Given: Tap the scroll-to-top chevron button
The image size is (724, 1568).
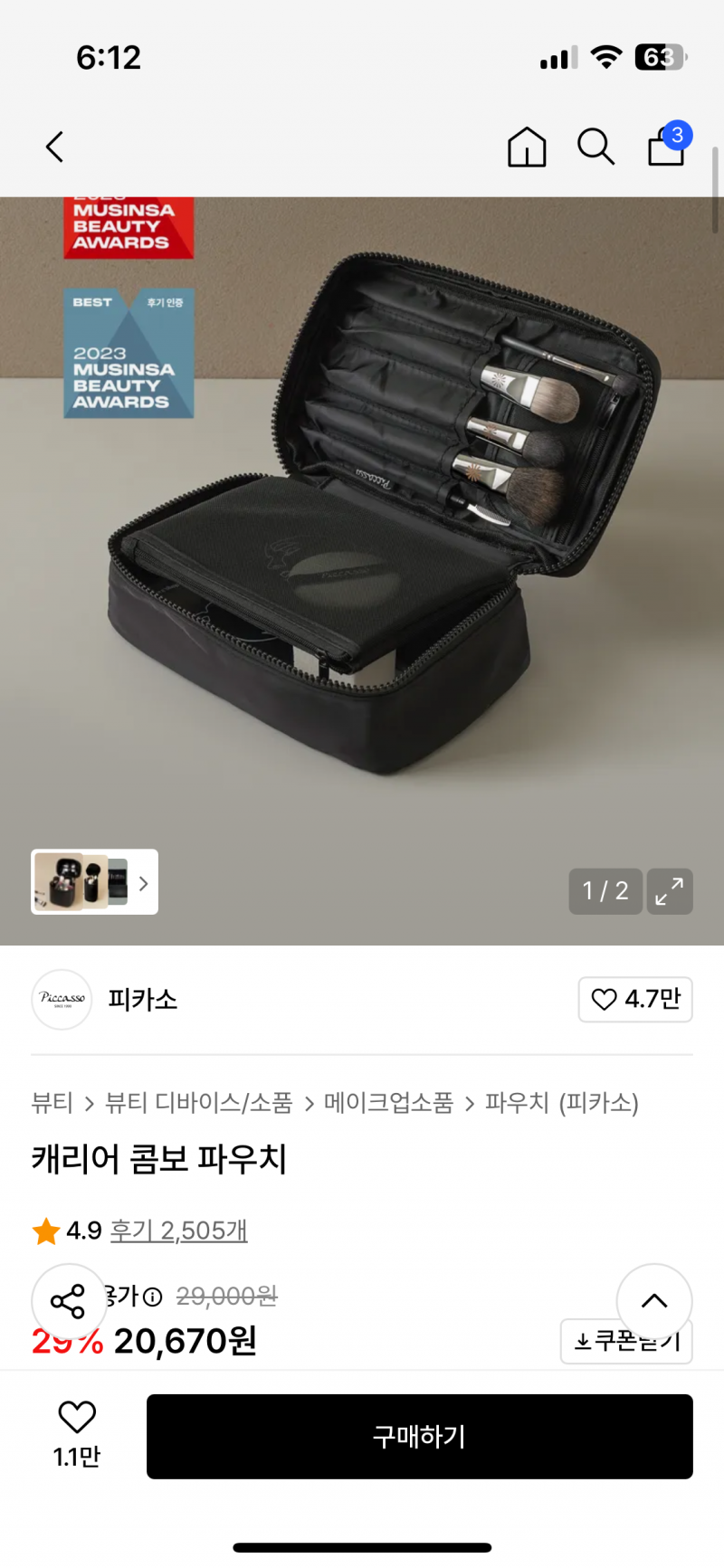Looking at the screenshot, I should point(654,1301).
